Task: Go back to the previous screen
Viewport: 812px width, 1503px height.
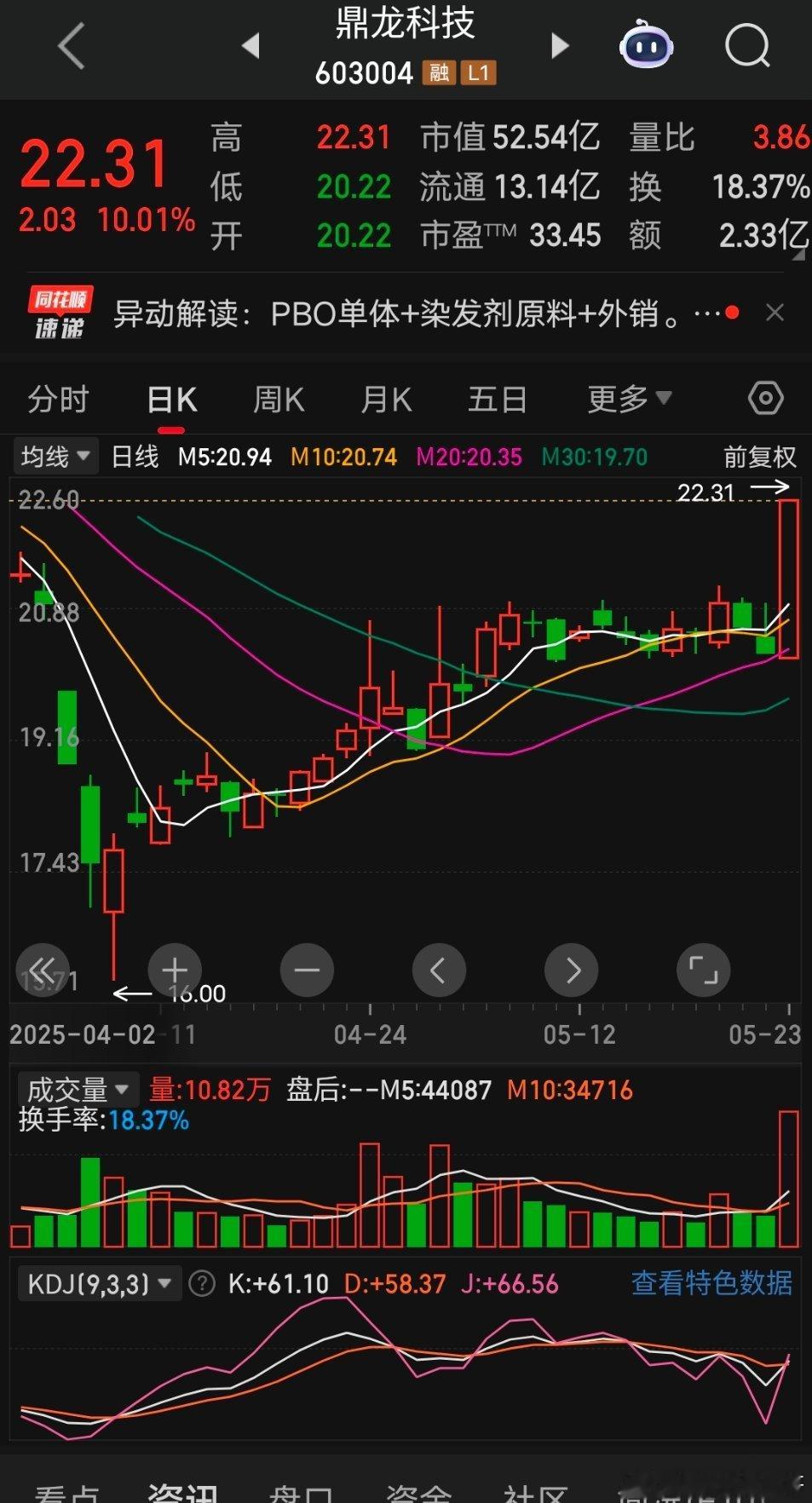Action: click(x=72, y=46)
